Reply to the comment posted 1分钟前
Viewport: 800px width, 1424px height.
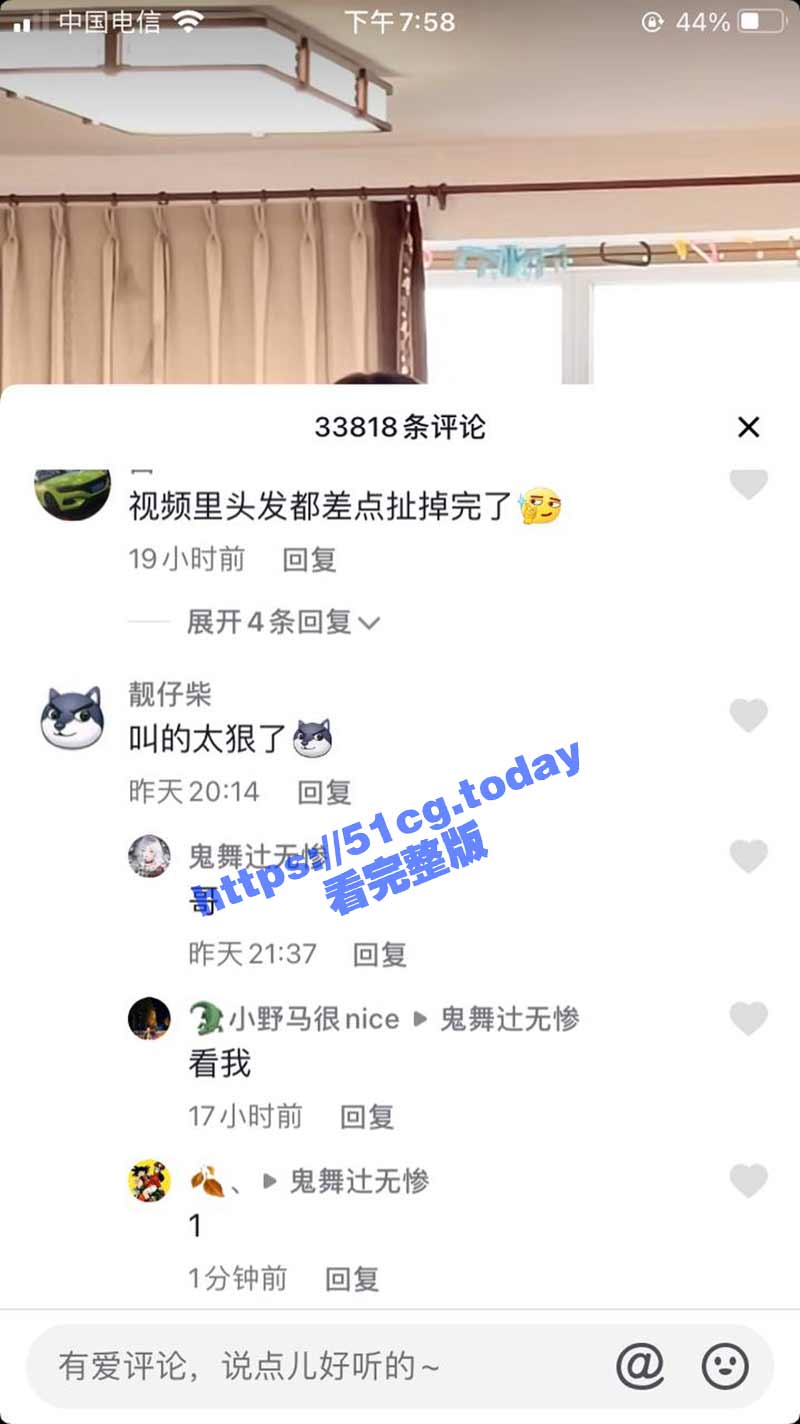352,1278
